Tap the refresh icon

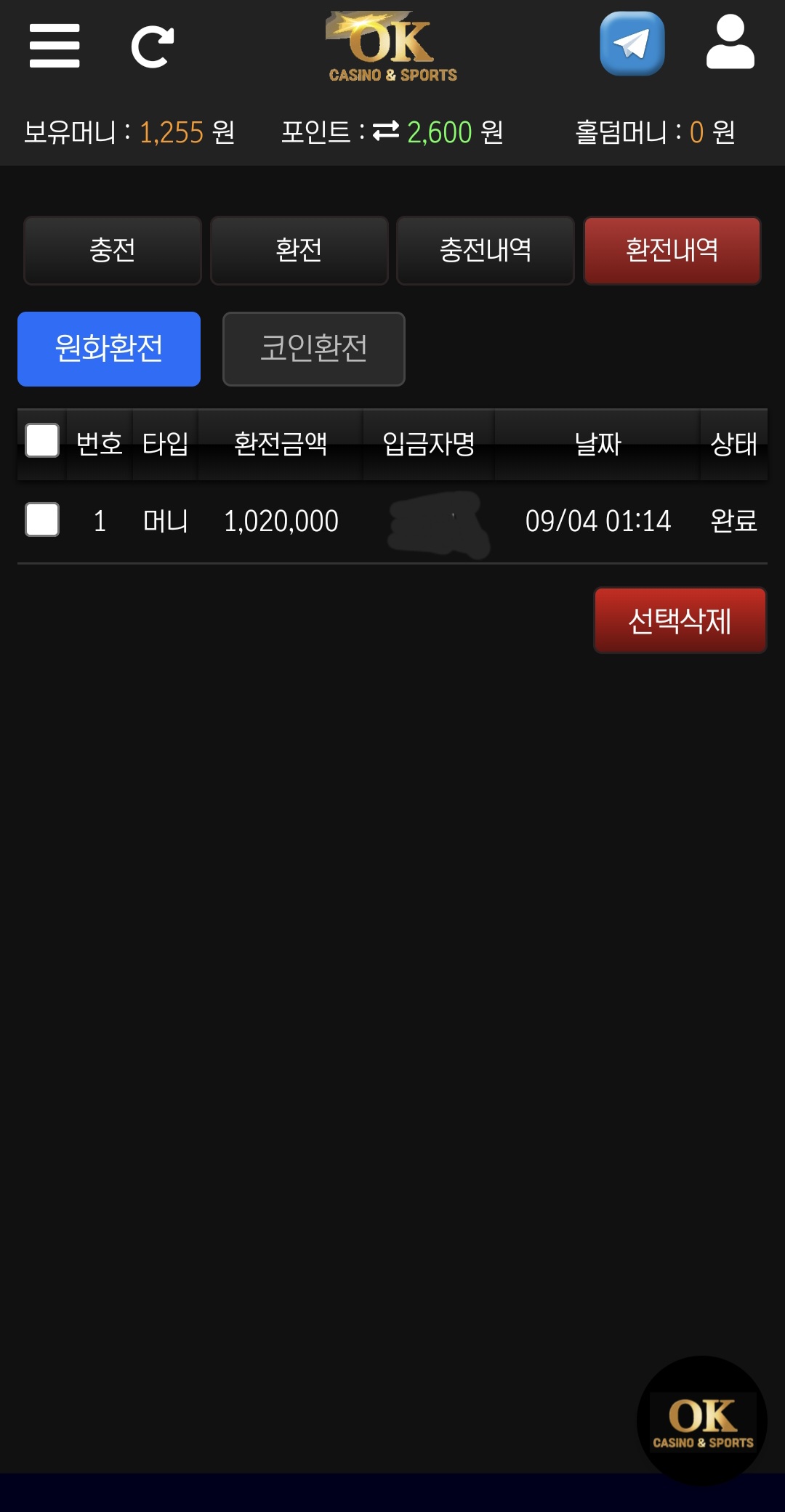tap(153, 47)
